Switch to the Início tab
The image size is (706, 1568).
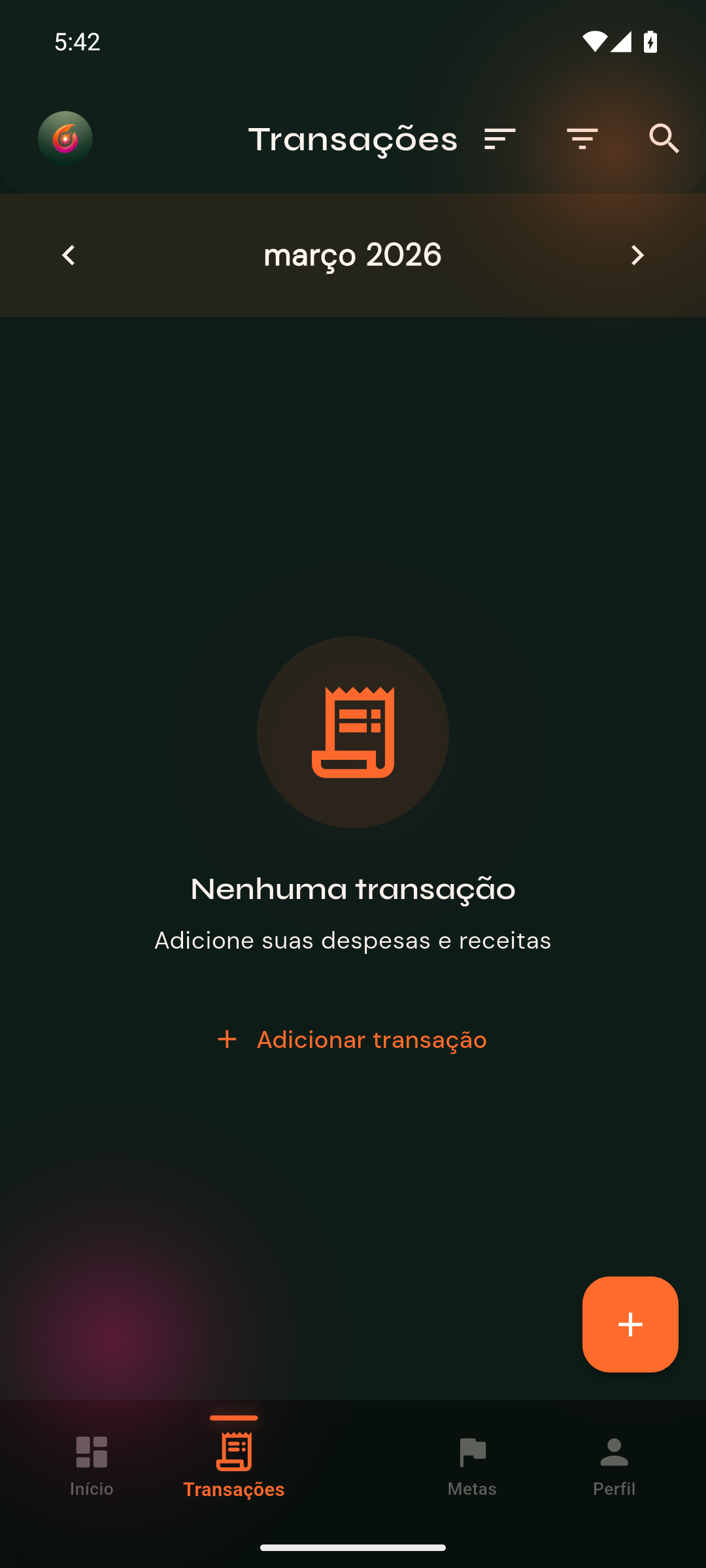[x=91, y=1467]
